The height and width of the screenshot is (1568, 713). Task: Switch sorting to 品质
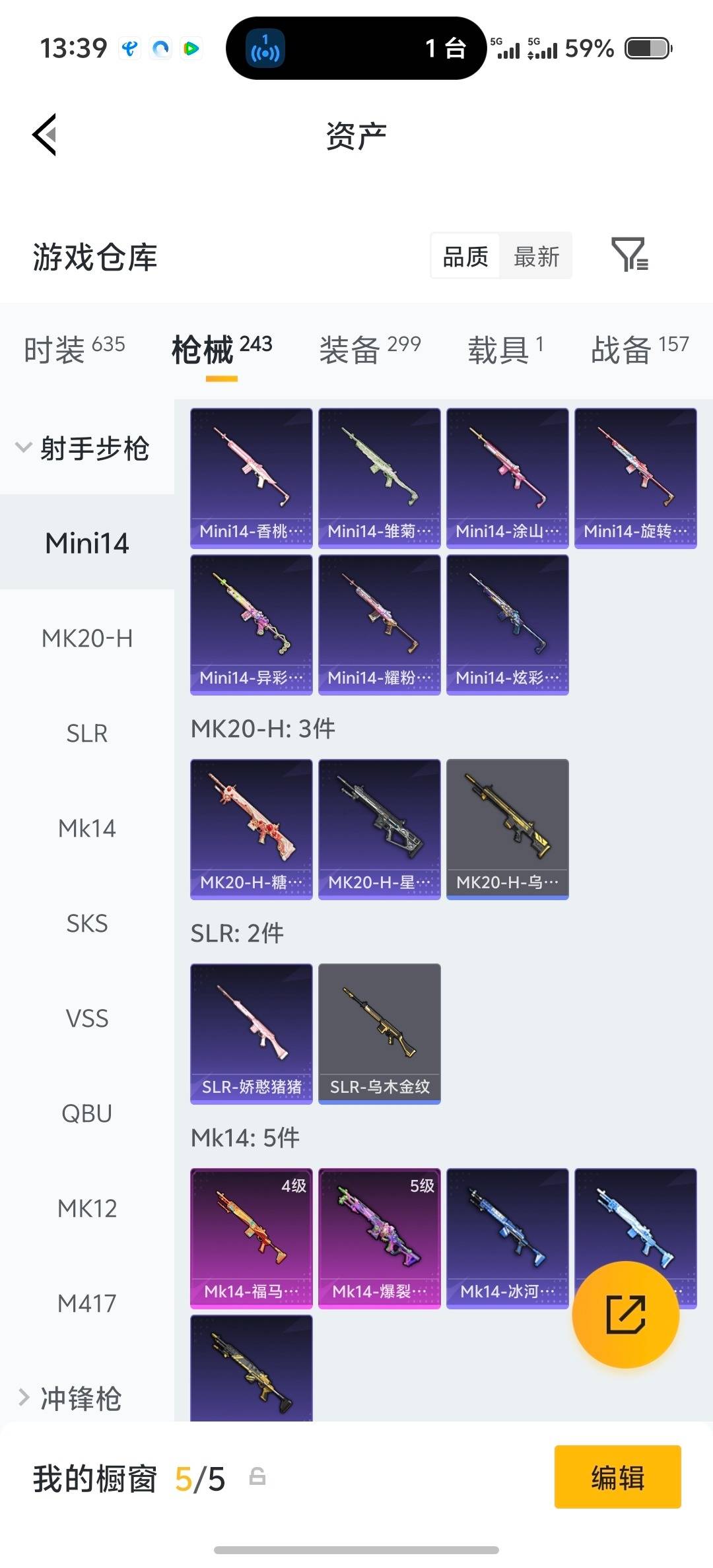pos(465,256)
